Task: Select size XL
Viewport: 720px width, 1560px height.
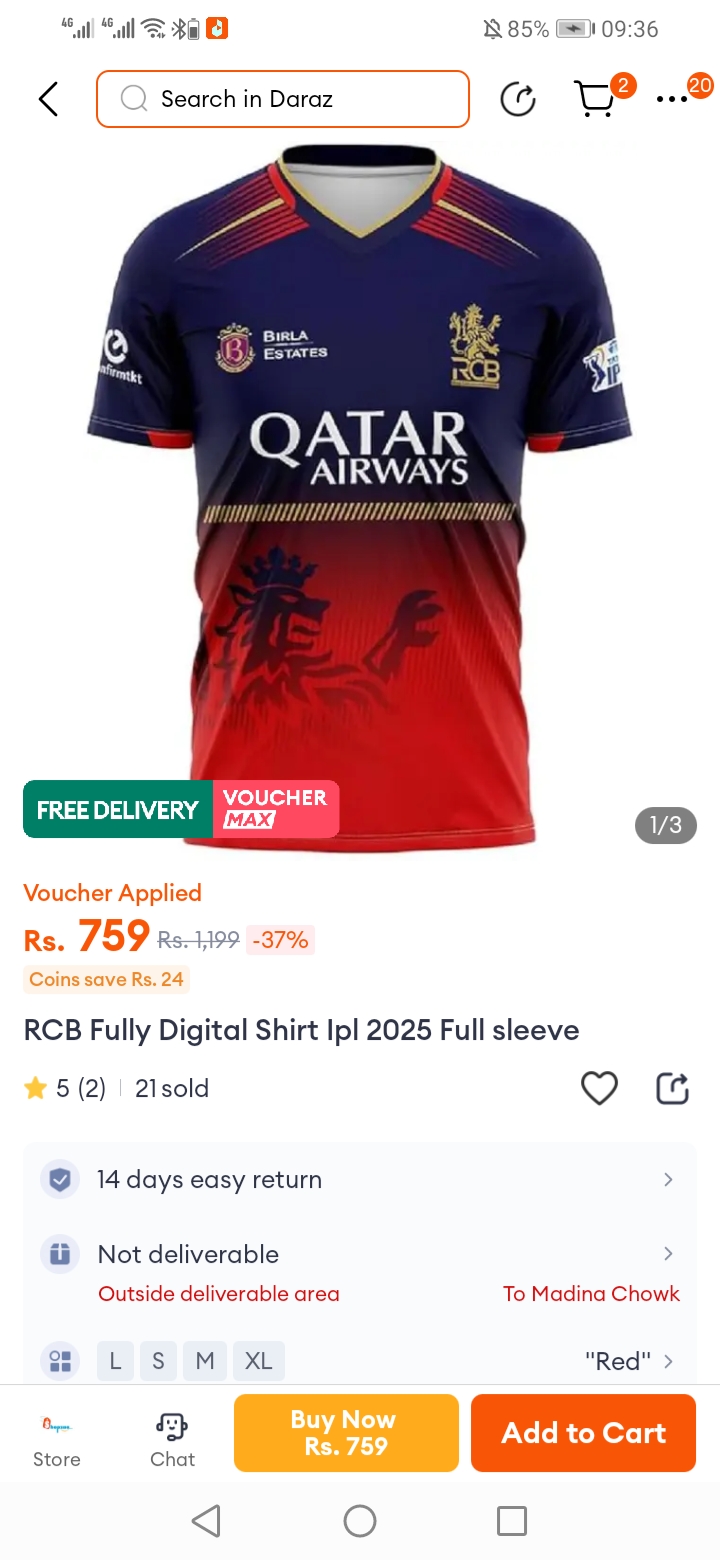Action: (259, 1361)
